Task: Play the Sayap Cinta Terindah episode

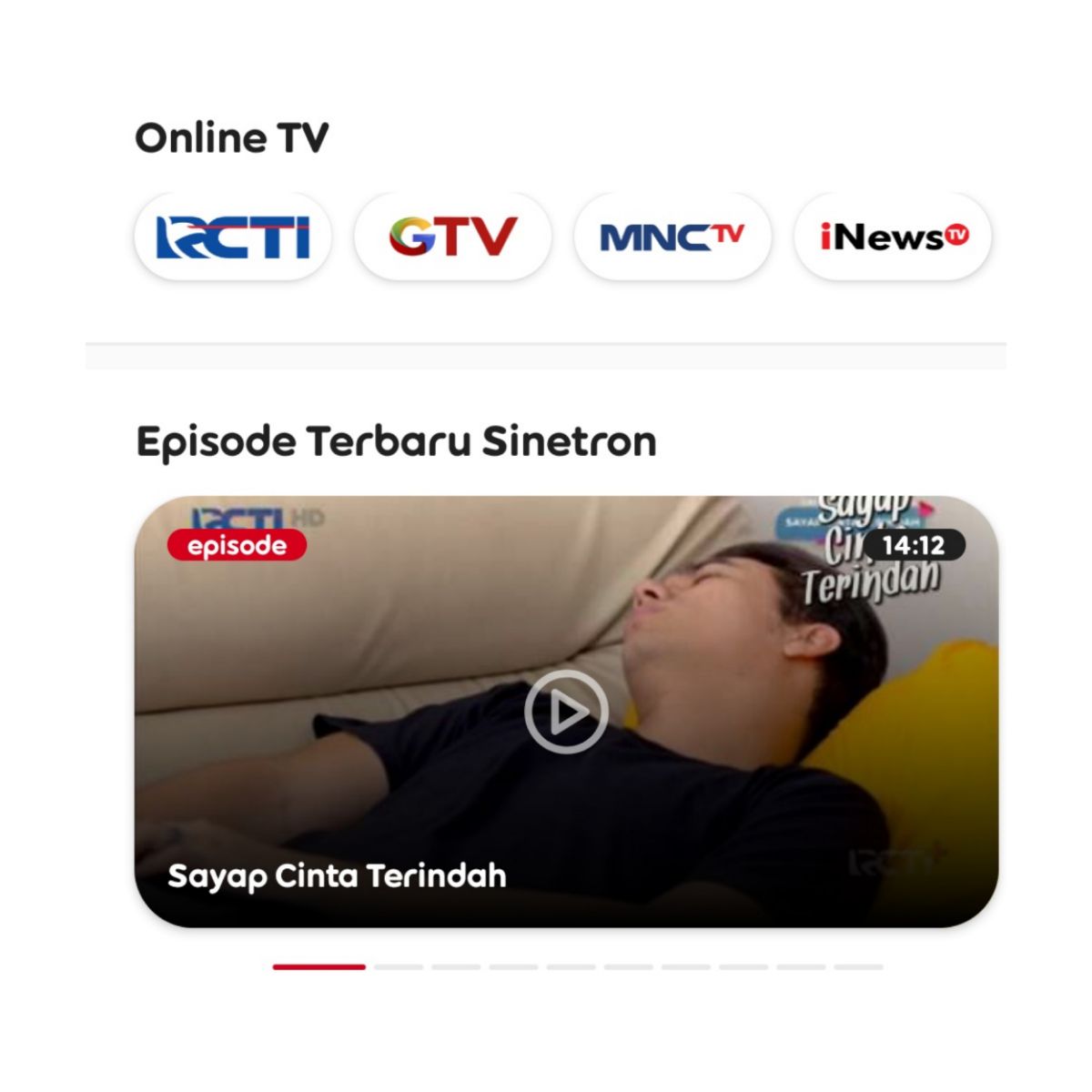Action: click(x=566, y=712)
